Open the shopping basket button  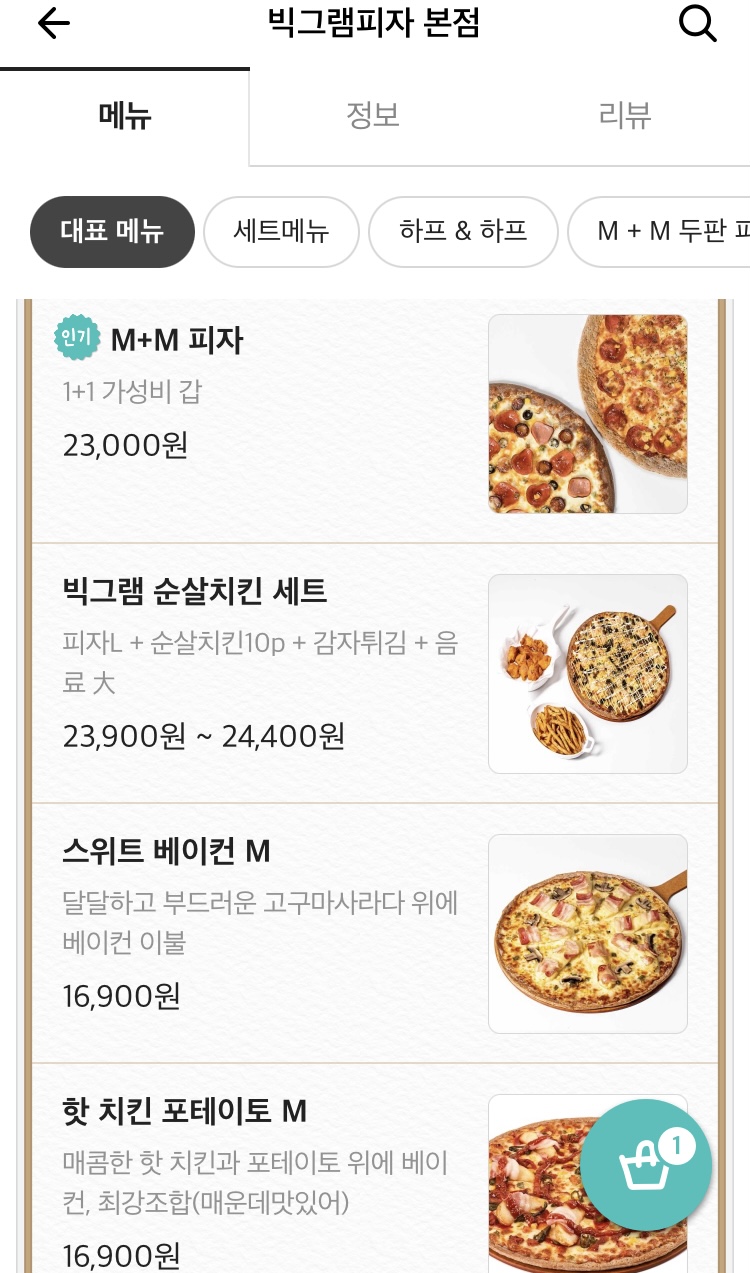645,1166
